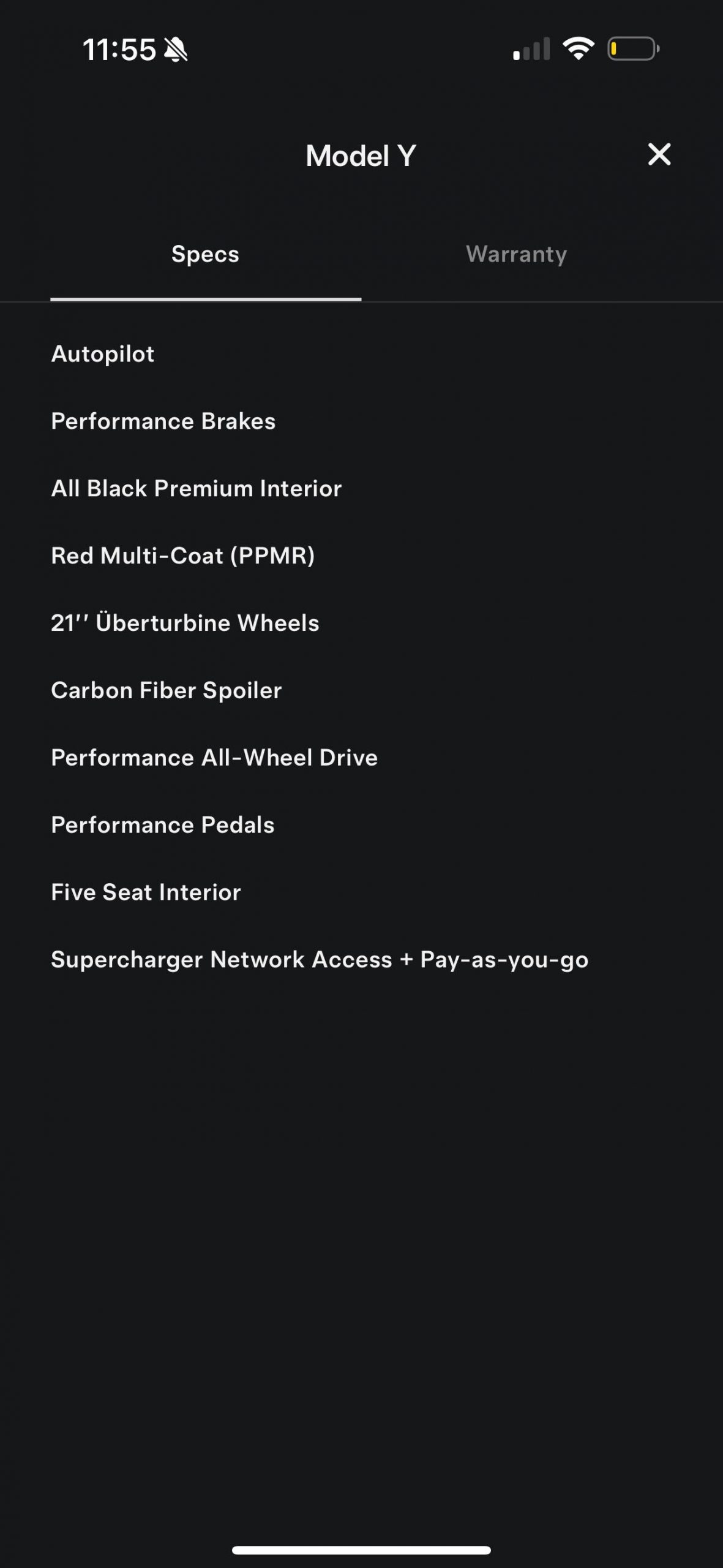Image resolution: width=723 pixels, height=1568 pixels.
Task: Close the Model Y details screen
Action: (x=659, y=154)
